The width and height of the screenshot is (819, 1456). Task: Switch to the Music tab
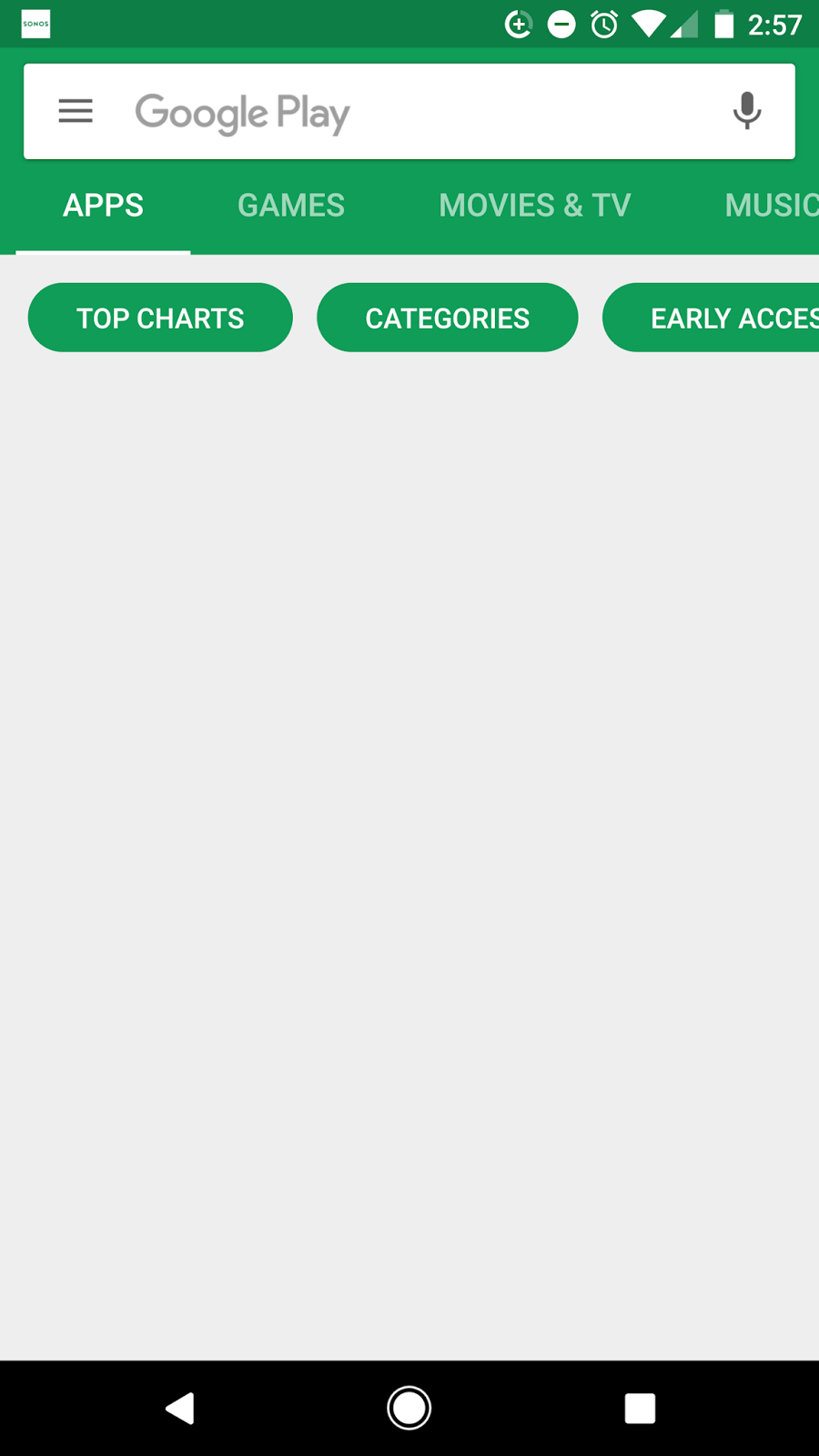pos(772,206)
